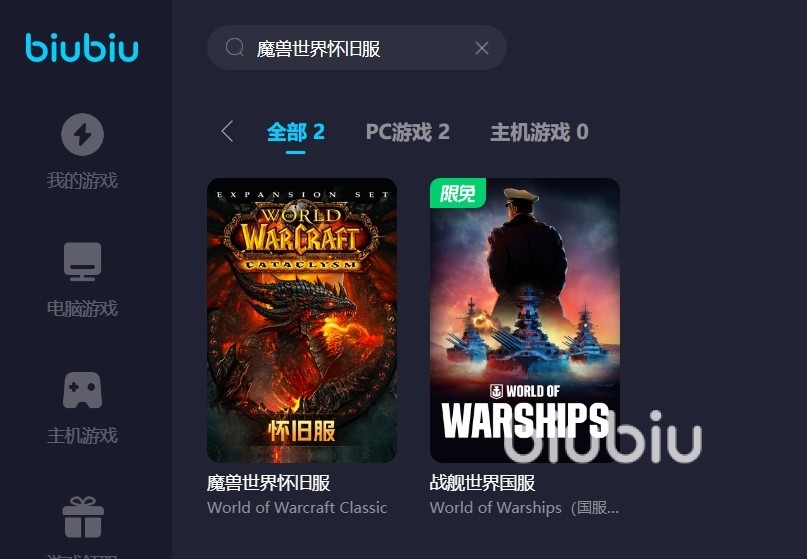Select the 魔兽世界怀旧服 game card
The image size is (807, 559).
(x=301, y=320)
